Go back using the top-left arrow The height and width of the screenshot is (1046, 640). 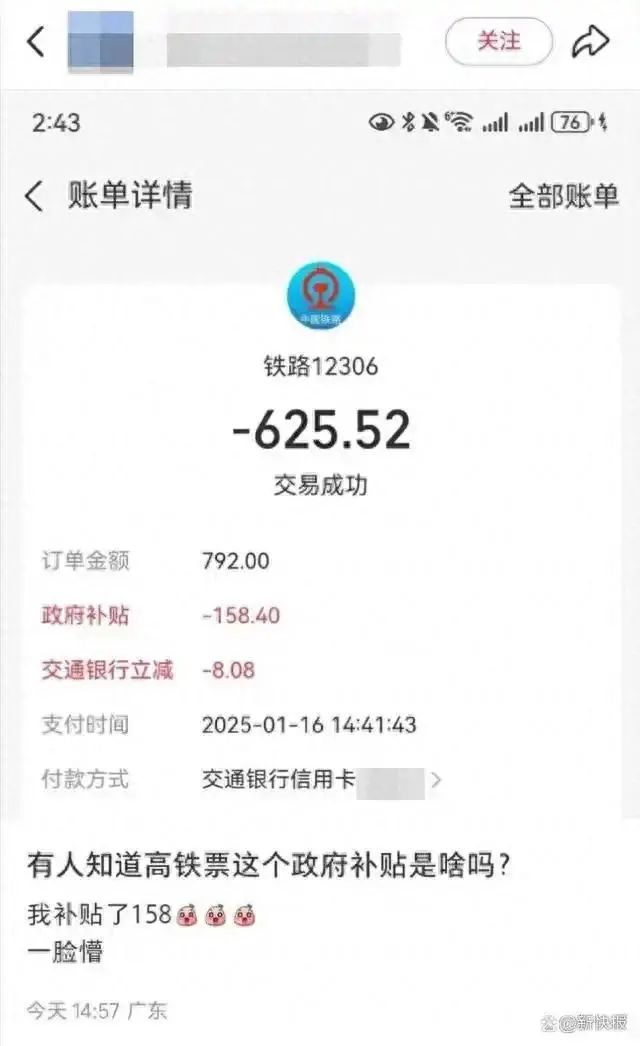36,41
